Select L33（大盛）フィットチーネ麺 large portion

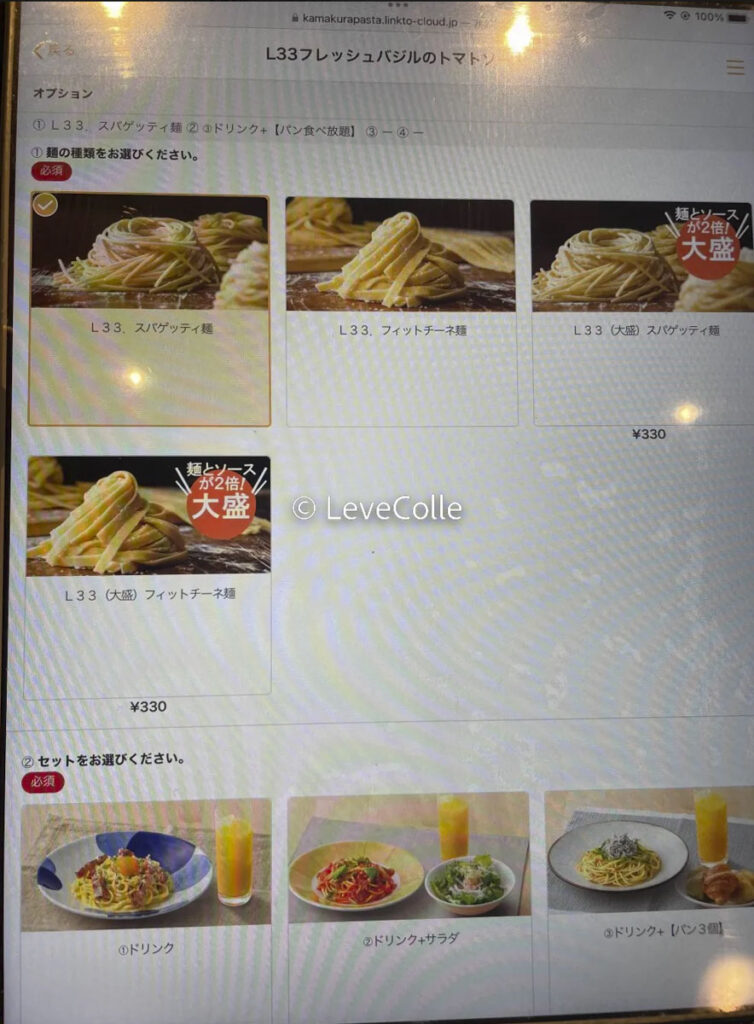(x=149, y=574)
